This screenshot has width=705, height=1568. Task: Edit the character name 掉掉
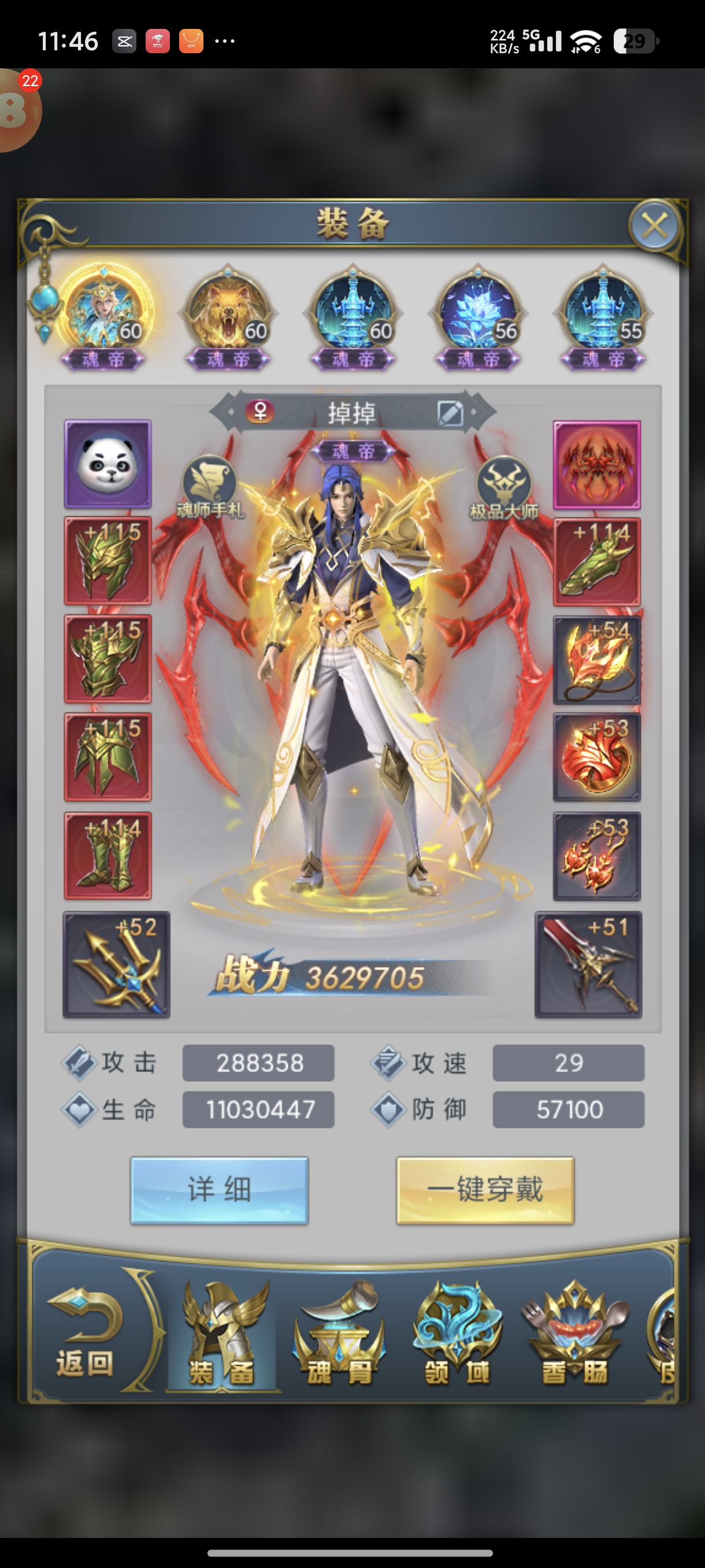(x=450, y=413)
